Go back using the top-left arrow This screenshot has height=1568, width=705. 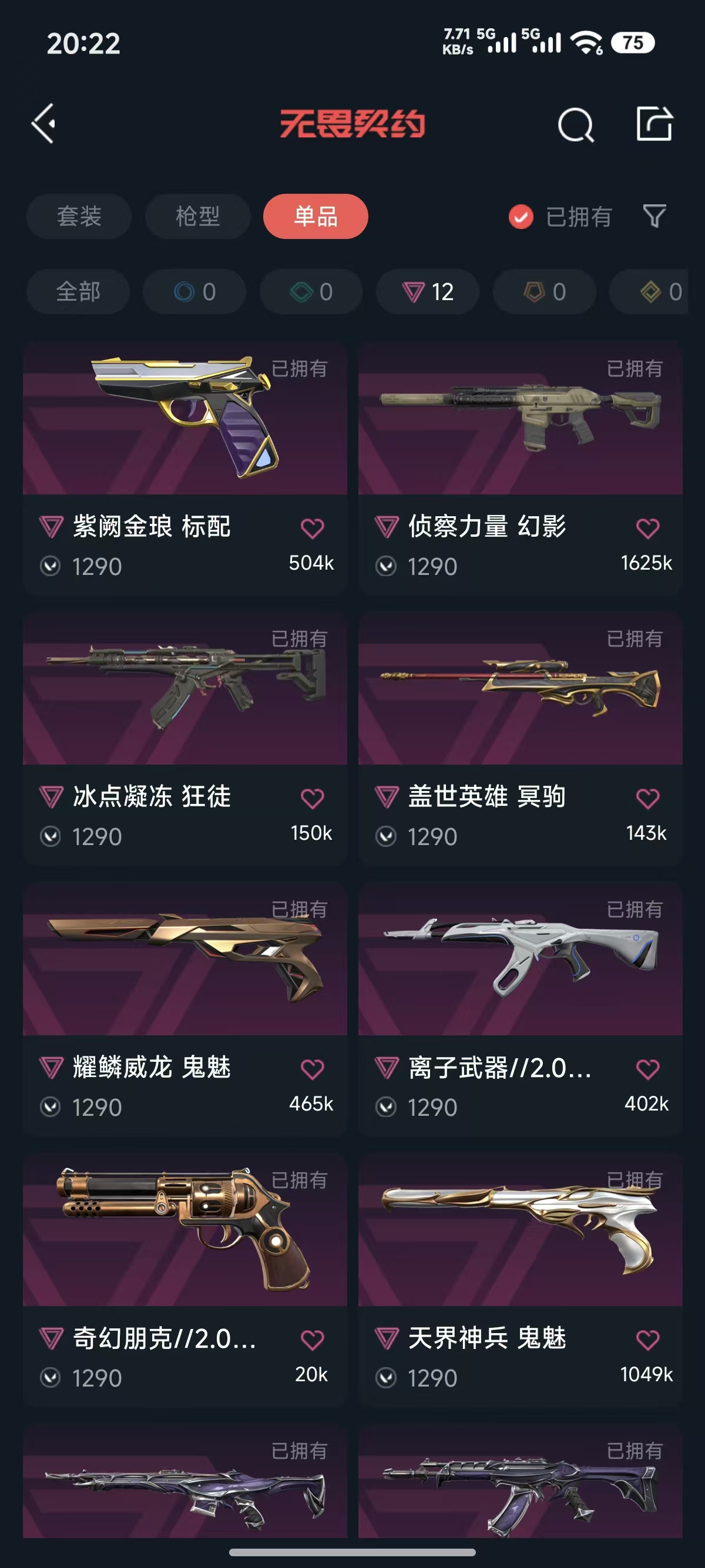point(44,123)
